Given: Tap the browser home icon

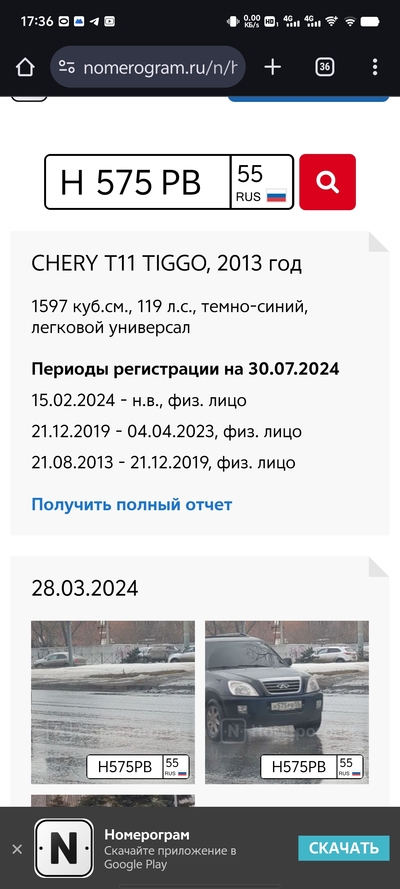Looking at the screenshot, I should (x=25, y=67).
